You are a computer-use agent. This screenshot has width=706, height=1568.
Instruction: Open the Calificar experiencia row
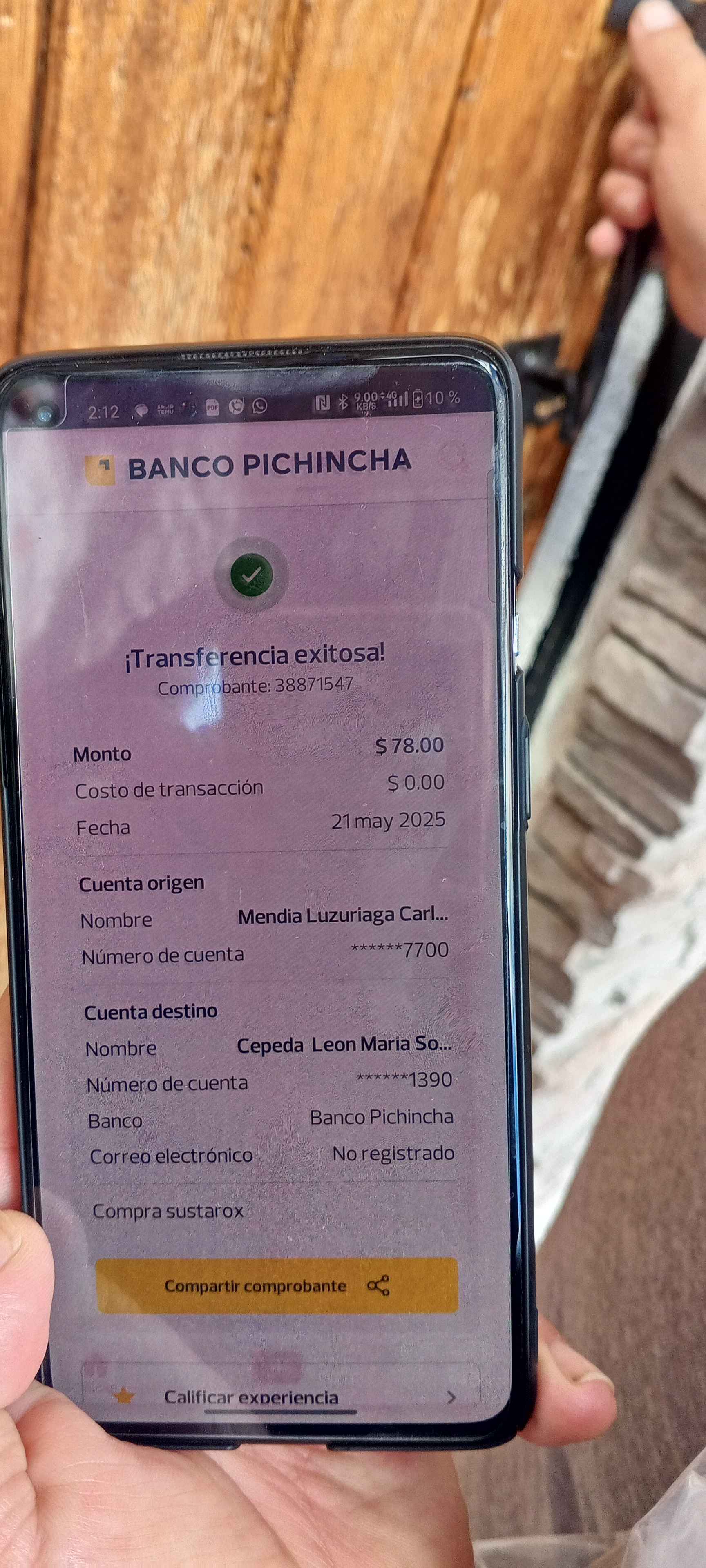tap(280, 1395)
